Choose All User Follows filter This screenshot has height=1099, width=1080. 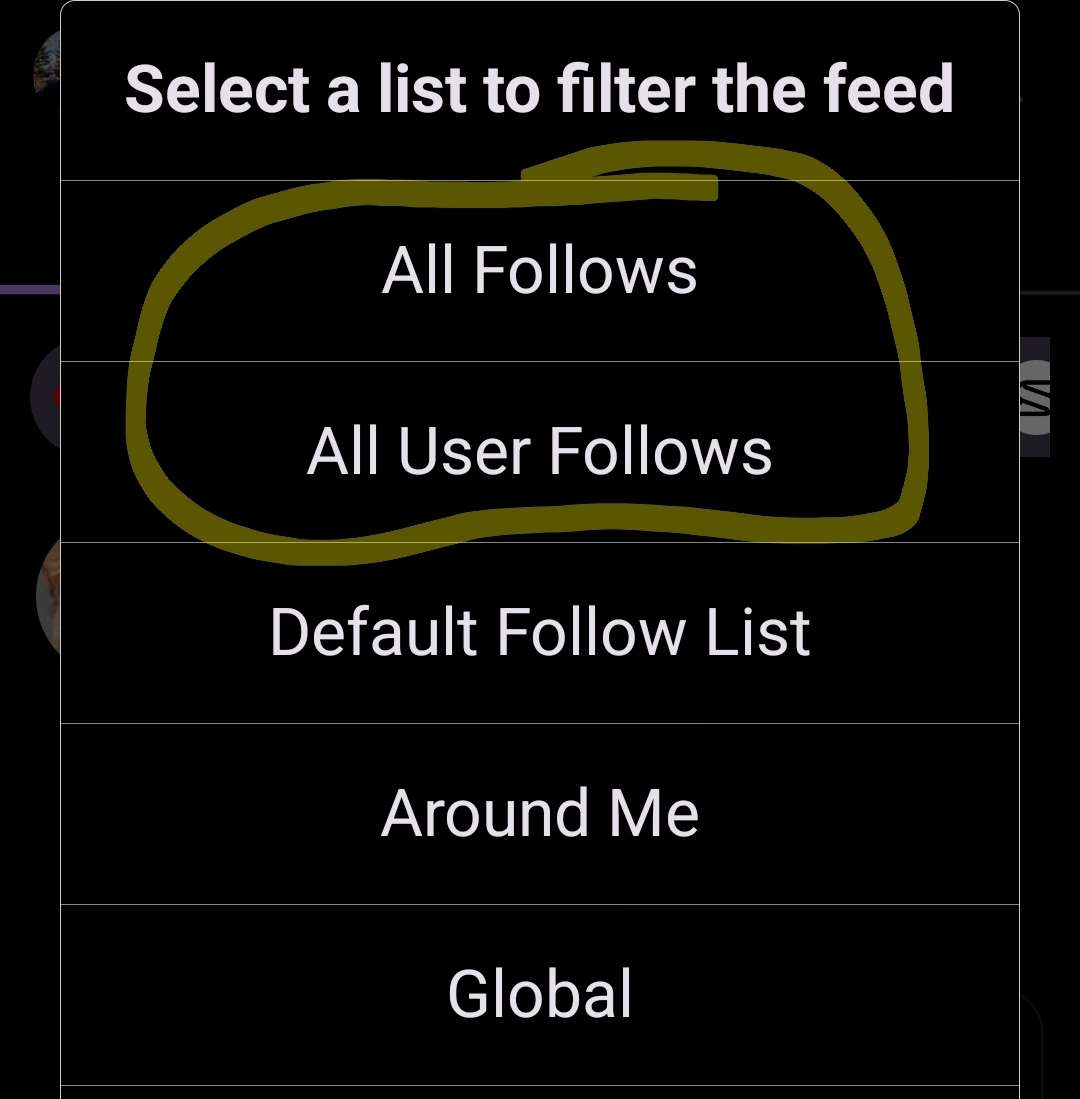[x=540, y=452]
